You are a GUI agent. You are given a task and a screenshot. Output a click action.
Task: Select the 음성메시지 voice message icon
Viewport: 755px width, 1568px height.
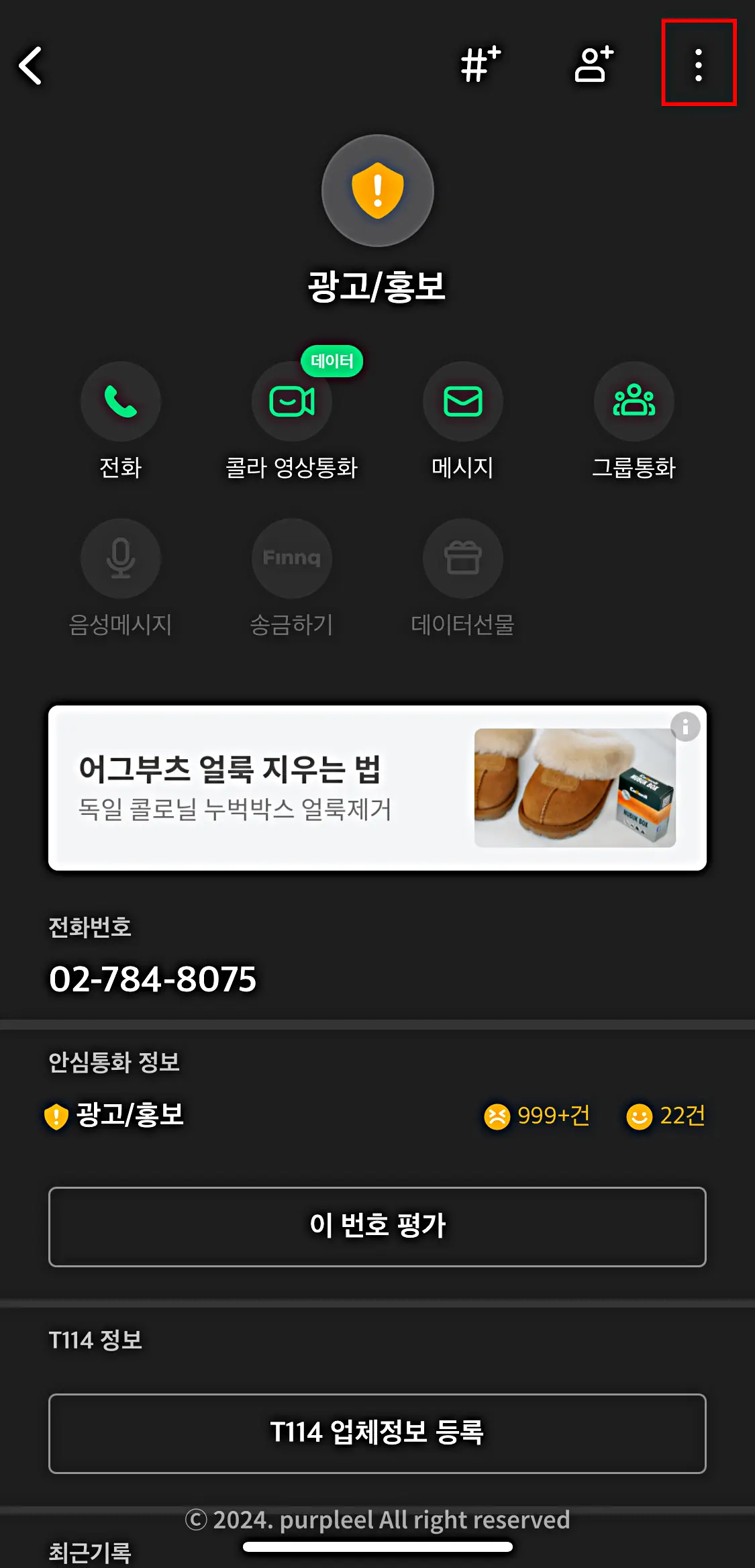(121, 558)
